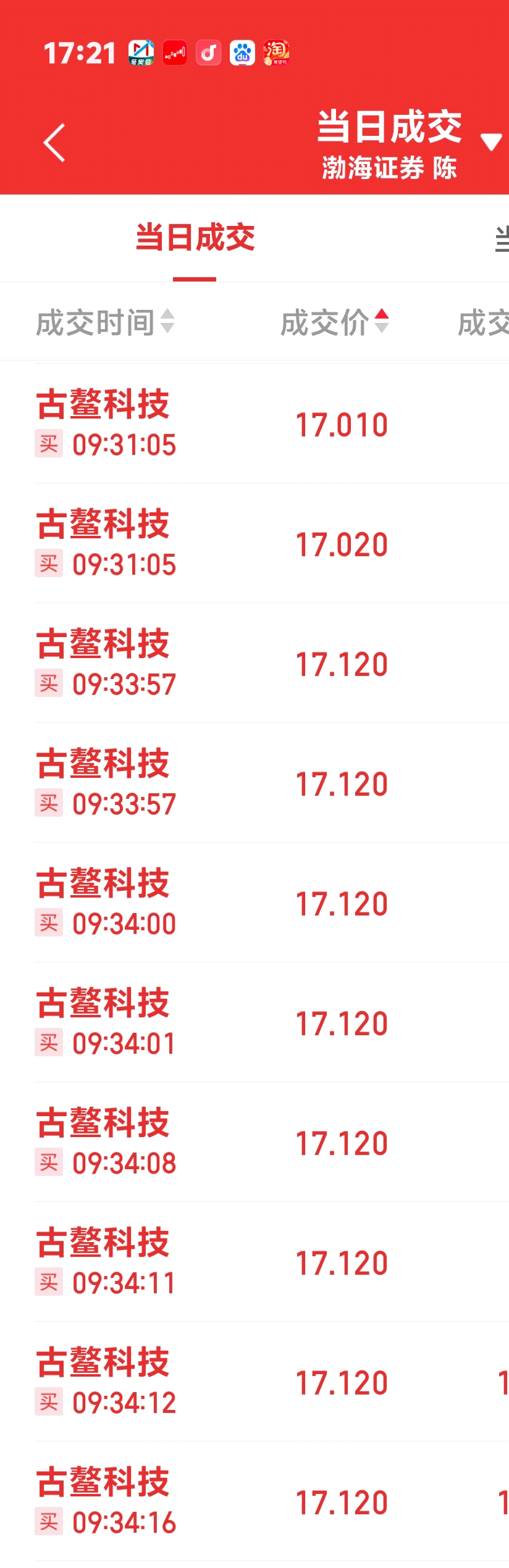Screen dimensions: 509x1568
Task: Open 古鳌科技 trade at 09:34:08
Action: 254,1142
